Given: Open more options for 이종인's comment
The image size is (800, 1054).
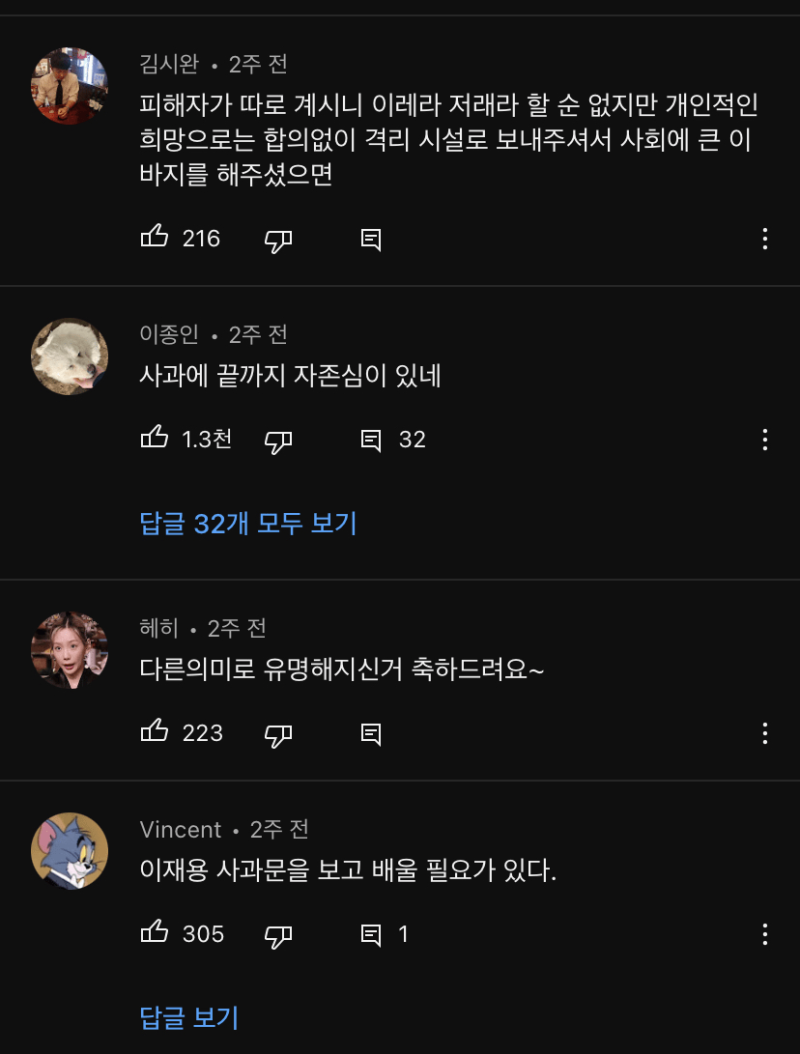Looking at the screenshot, I should coord(764,439).
